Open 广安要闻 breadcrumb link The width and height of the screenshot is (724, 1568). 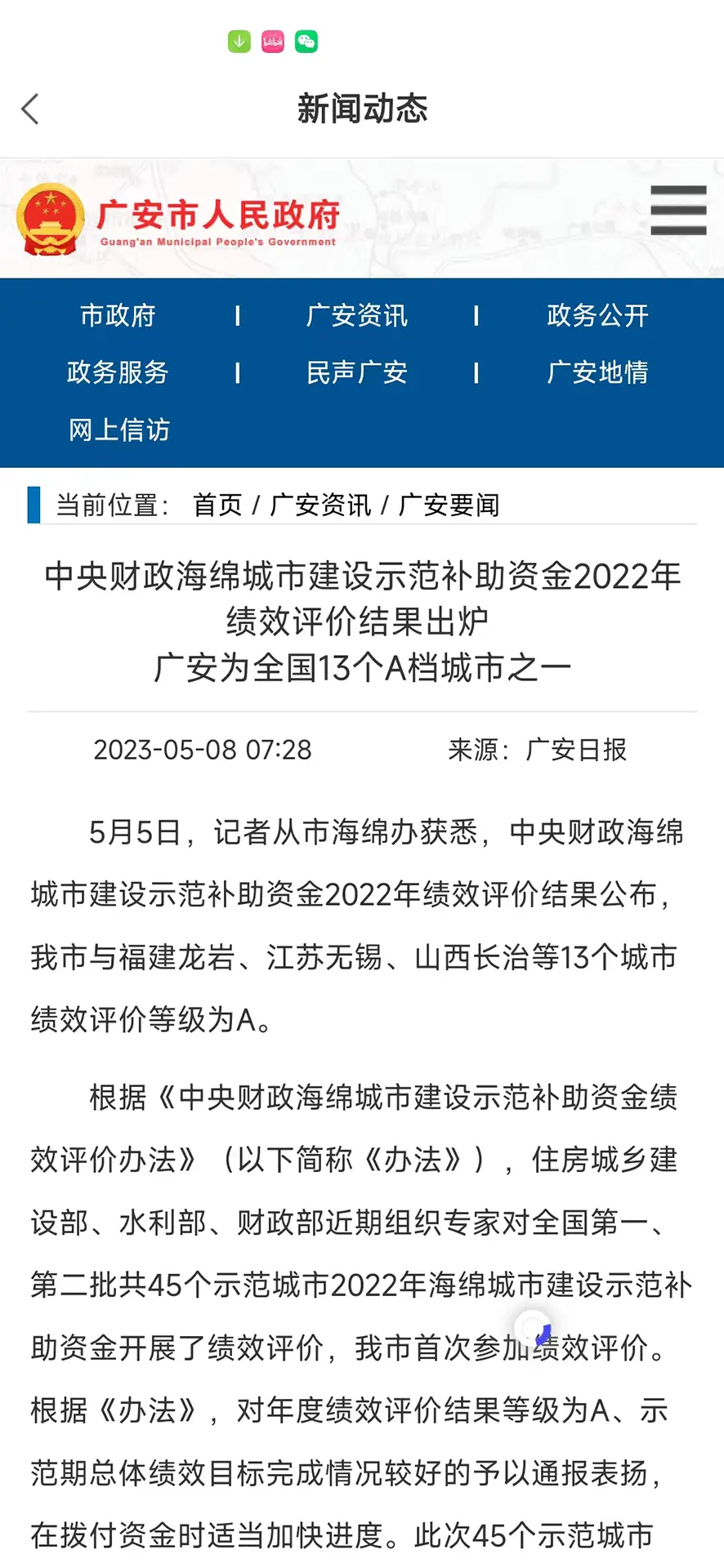pyautogui.click(x=449, y=505)
